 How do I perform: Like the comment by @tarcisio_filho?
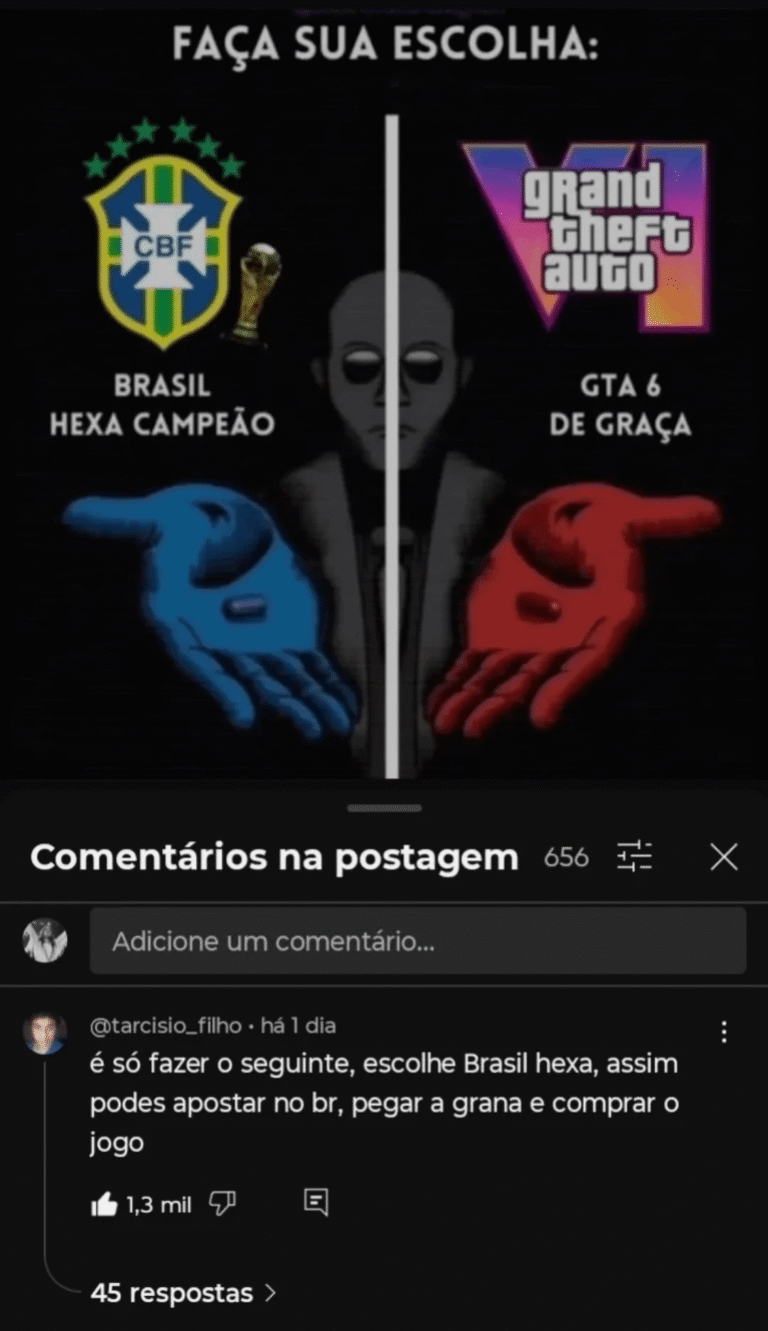click(104, 1205)
